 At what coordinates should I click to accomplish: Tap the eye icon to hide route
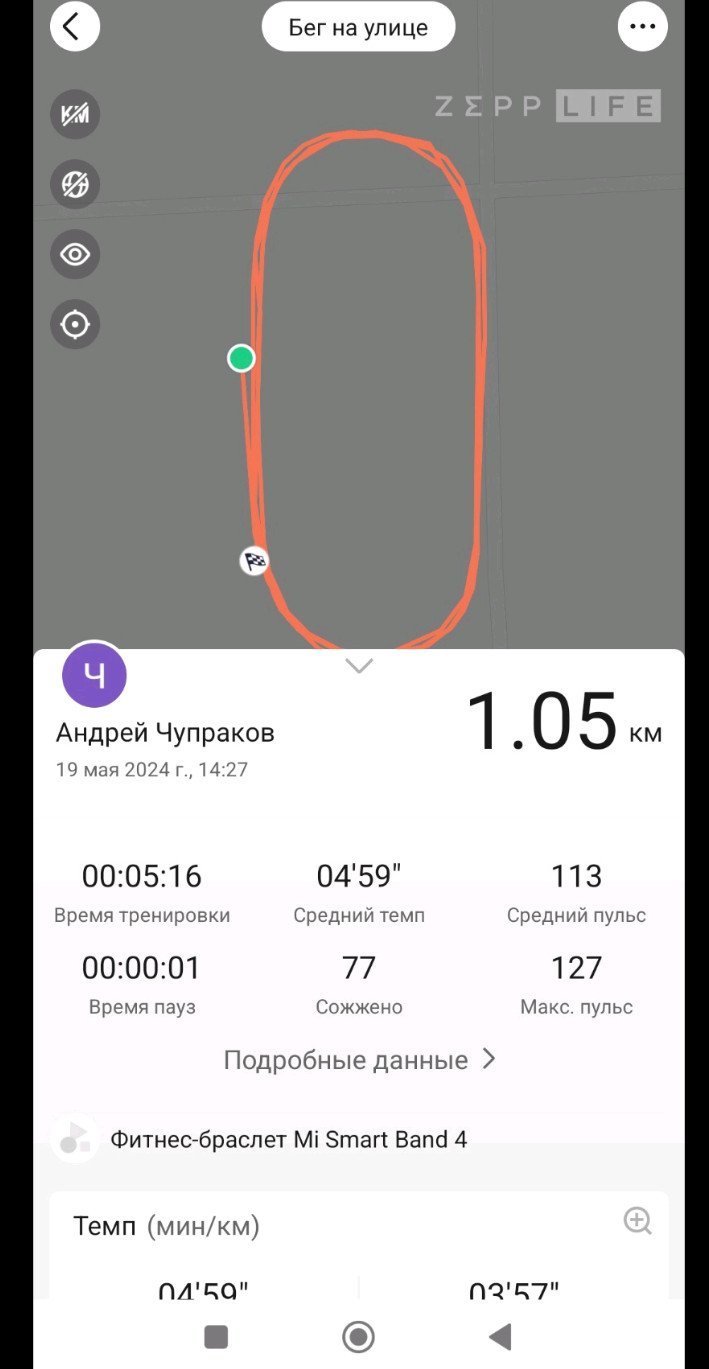tap(75, 254)
